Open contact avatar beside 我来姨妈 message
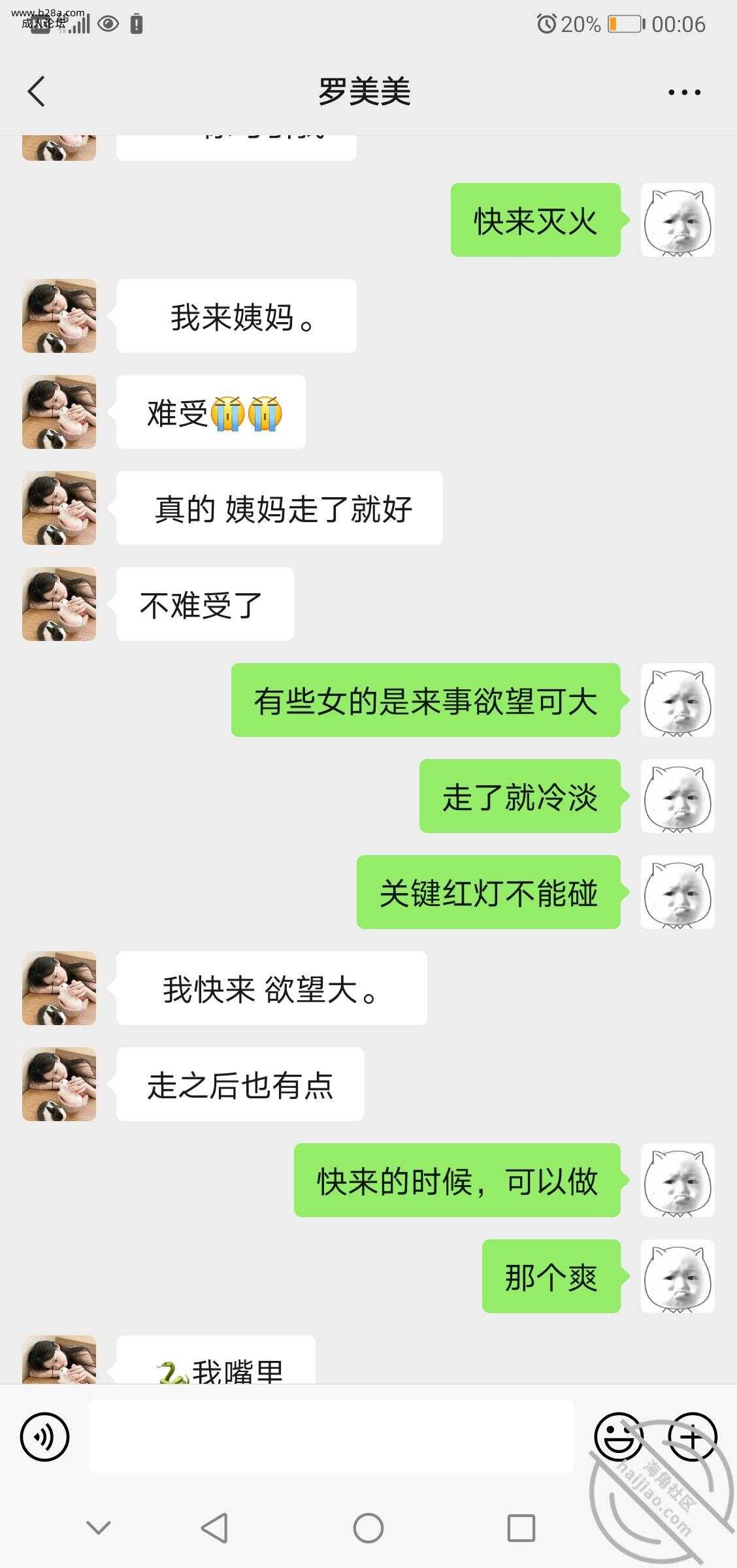 pyautogui.click(x=59, y=316)
